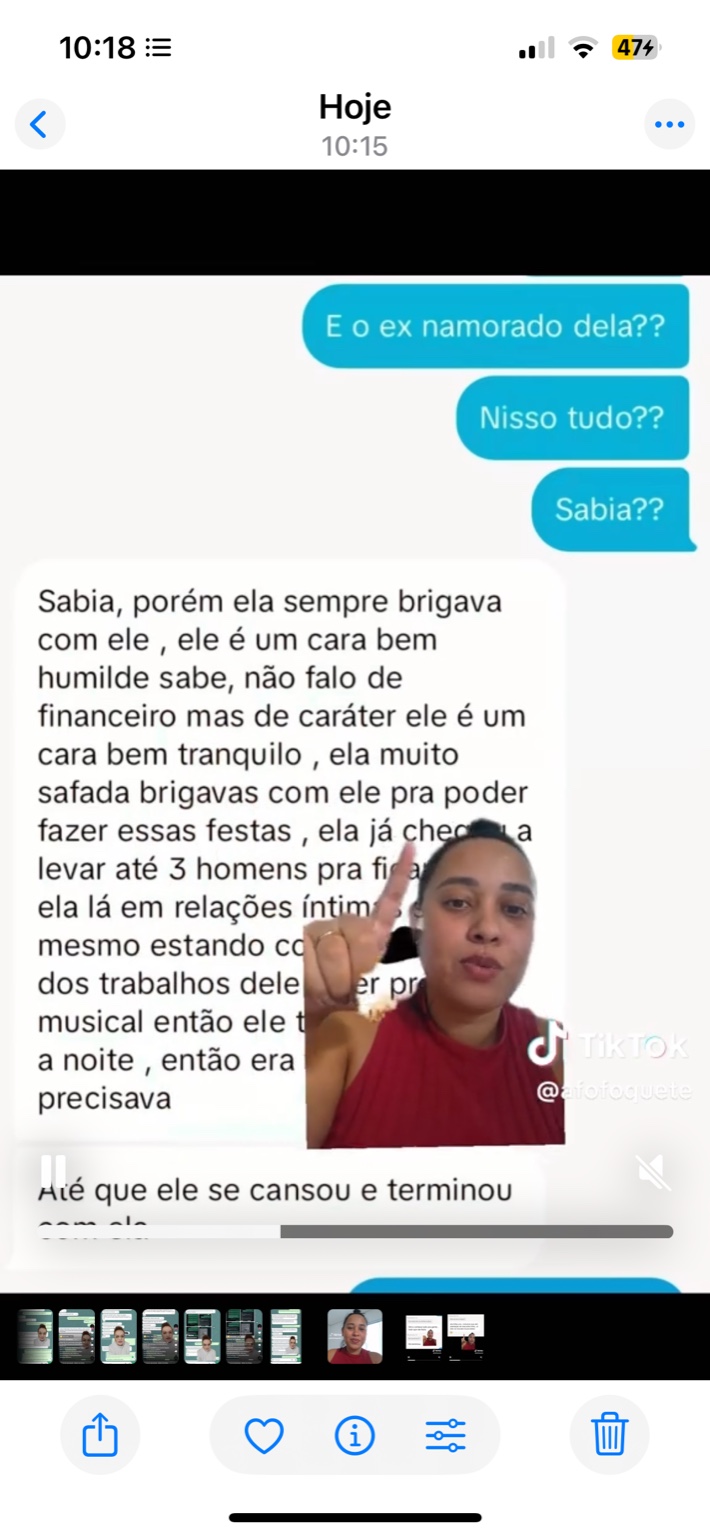This screenshot has width=710, height=1537.
Task: Delete this video
Action: point(609,1436)
